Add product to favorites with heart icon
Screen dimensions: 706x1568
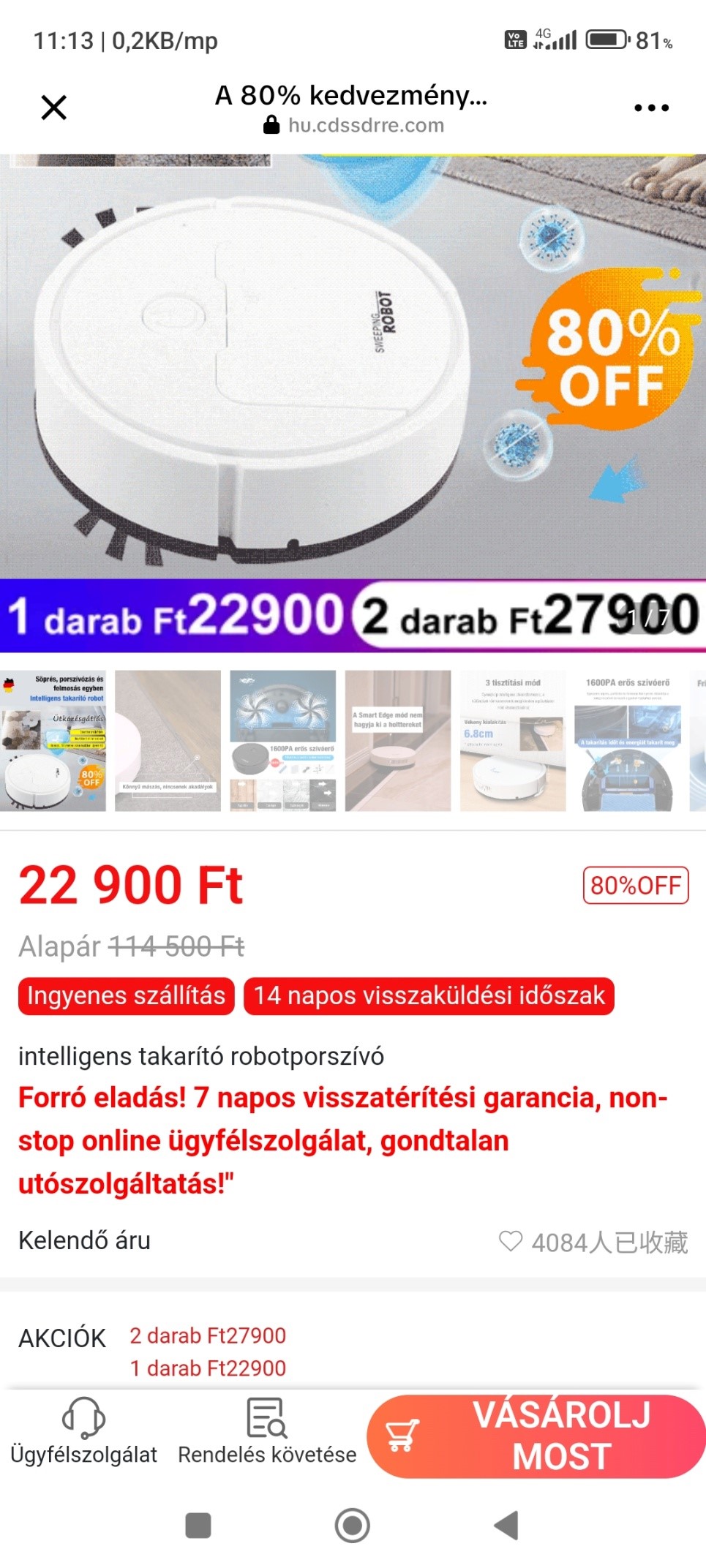(511, 1241)
